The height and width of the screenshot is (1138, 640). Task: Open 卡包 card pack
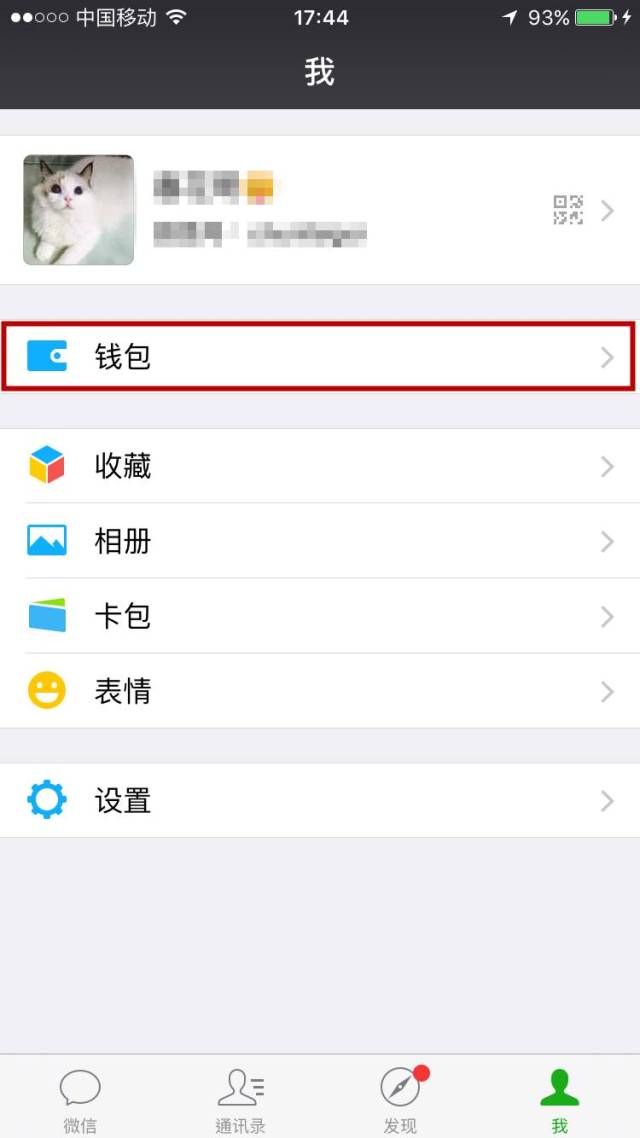click(320, 616)
